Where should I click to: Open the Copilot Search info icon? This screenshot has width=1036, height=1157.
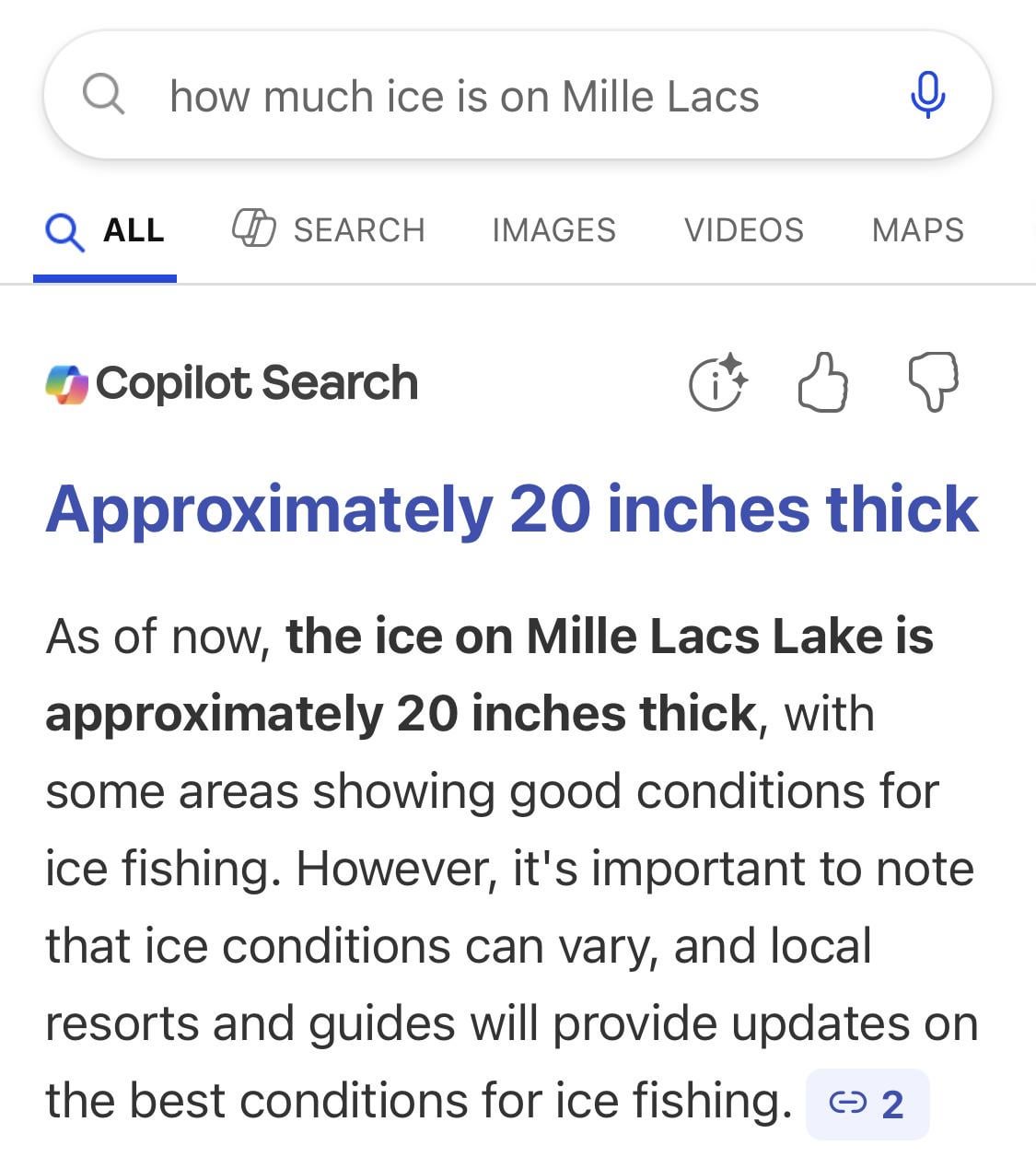(x=718, y=382)
